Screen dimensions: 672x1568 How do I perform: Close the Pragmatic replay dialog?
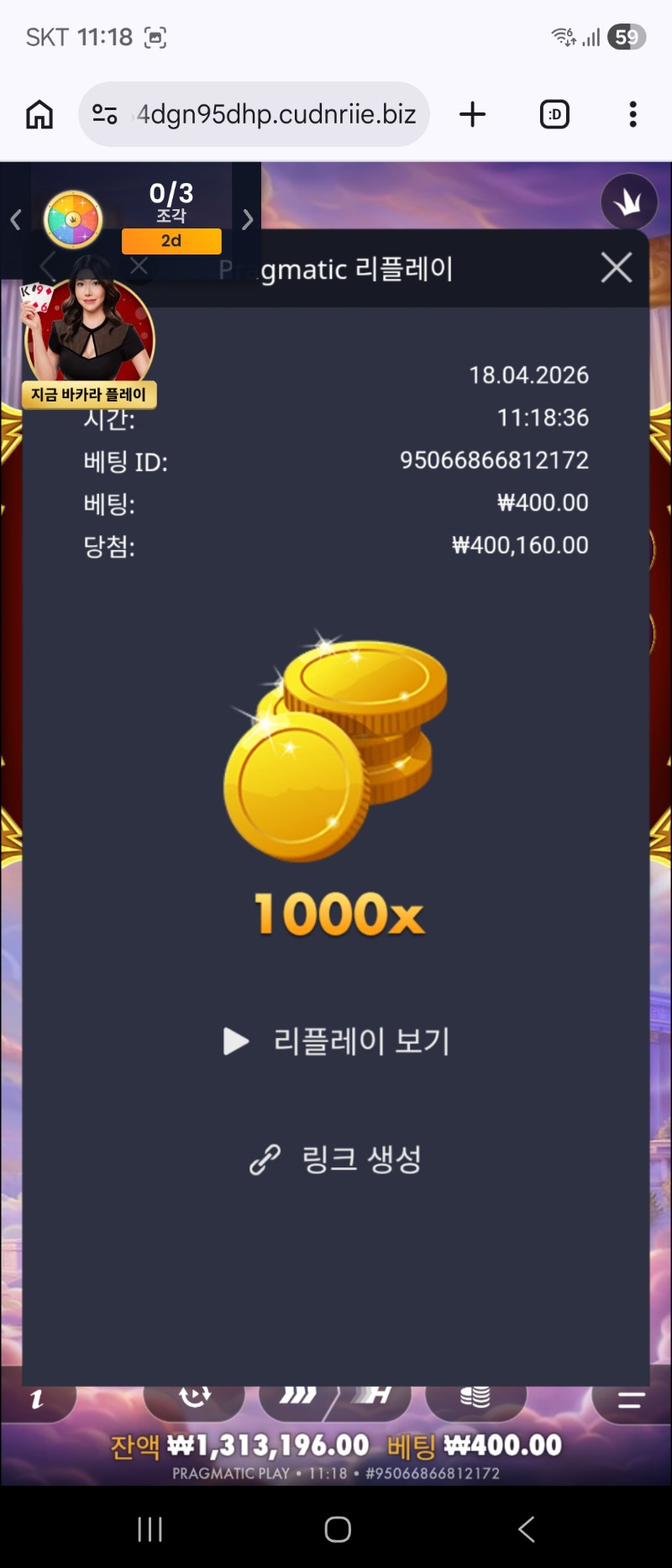(x=617, y=268)
